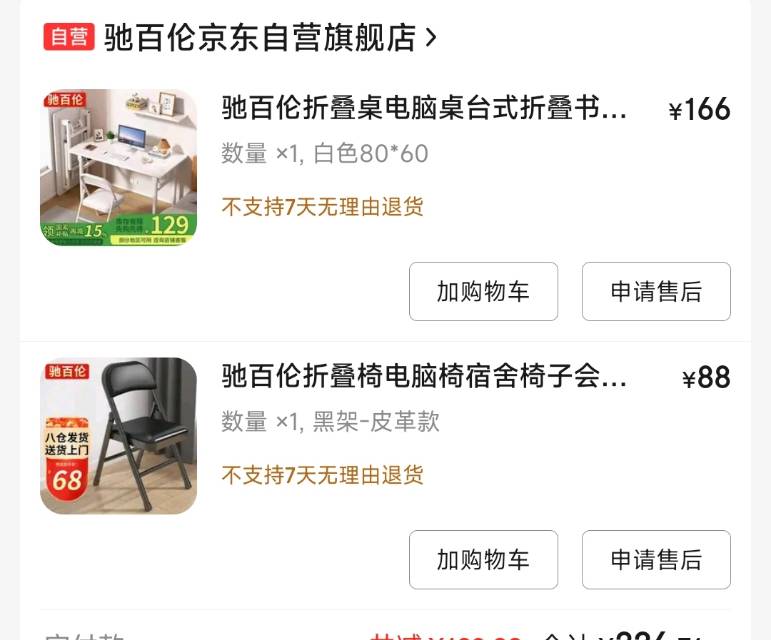Request after-sales for the folding desk
Viewport: 771px width, 640px height.
tap(656, 292)
